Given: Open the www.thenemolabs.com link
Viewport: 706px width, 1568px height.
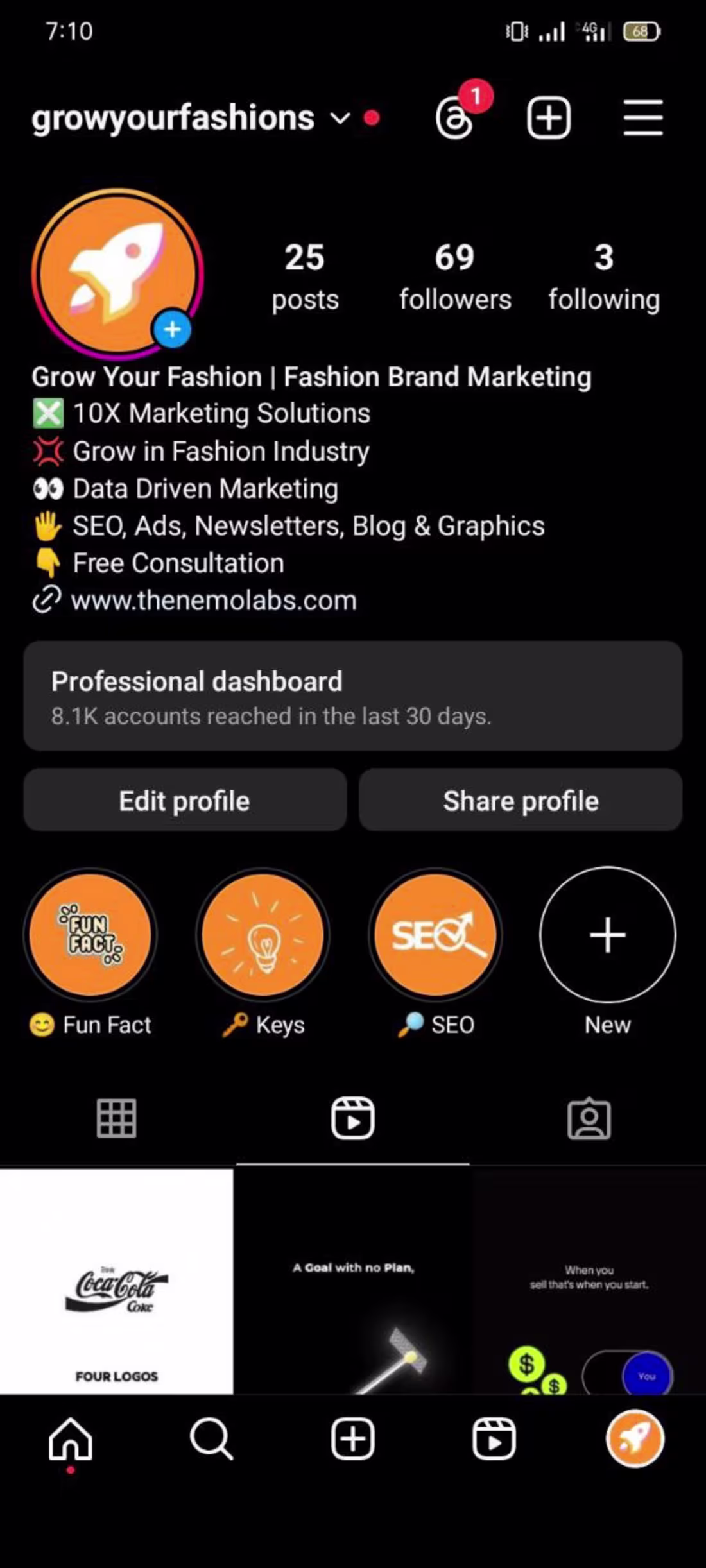Looking at the screenshot, I should pos(214,601).
